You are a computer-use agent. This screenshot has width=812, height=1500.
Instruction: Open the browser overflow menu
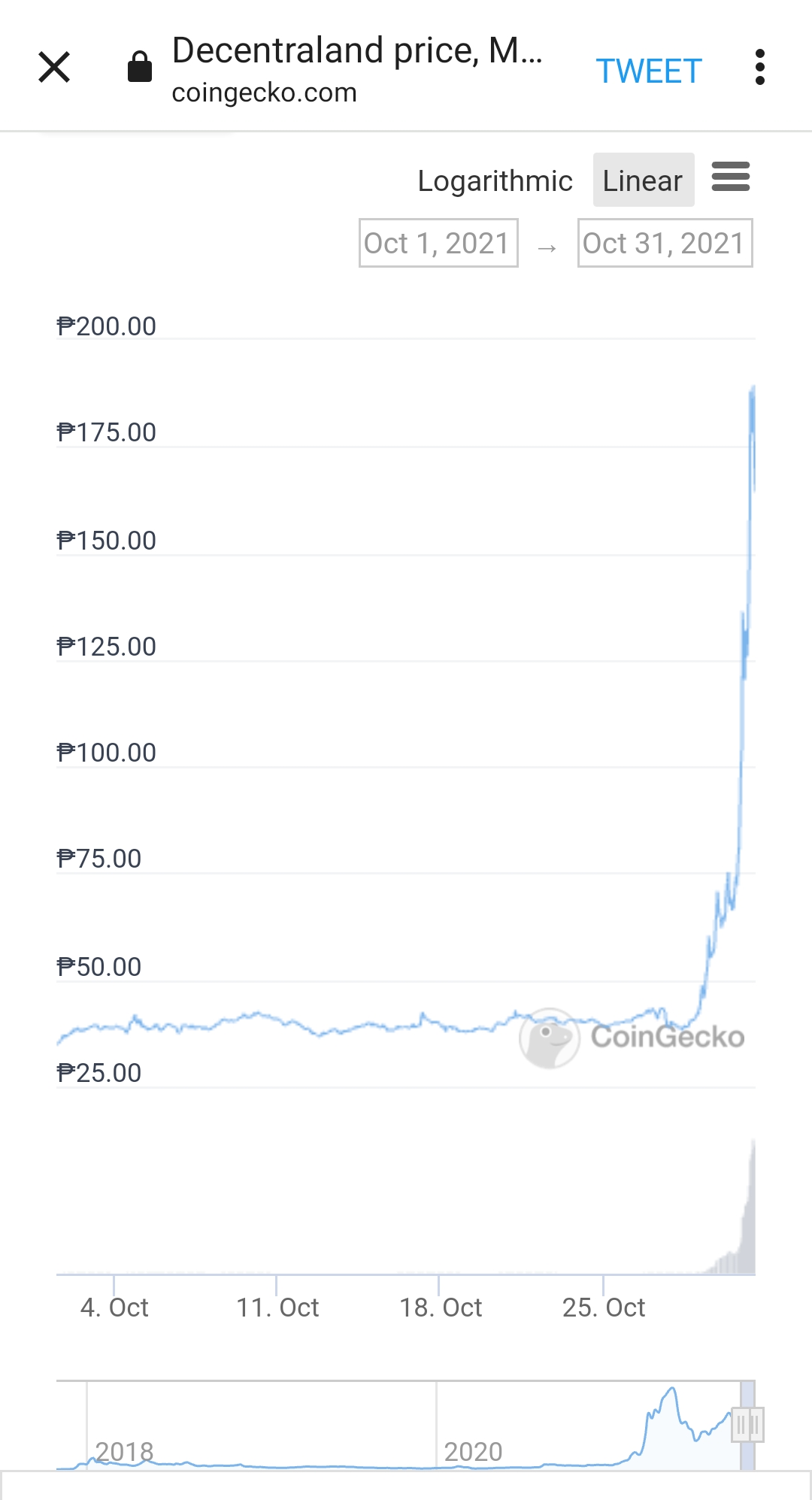pyautogui.click(x=759, y=68)
